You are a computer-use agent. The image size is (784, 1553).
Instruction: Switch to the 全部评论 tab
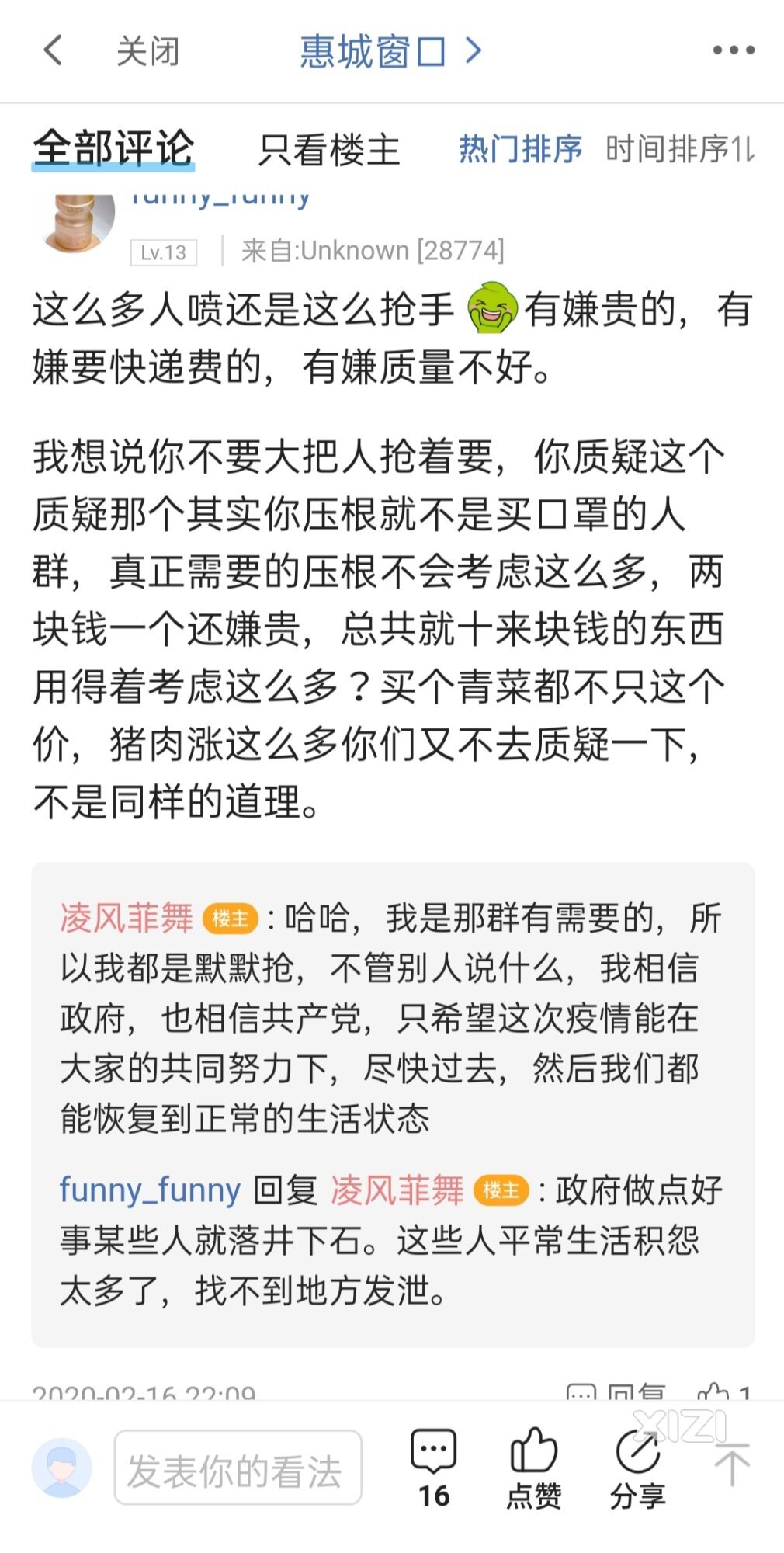[113, 148]
